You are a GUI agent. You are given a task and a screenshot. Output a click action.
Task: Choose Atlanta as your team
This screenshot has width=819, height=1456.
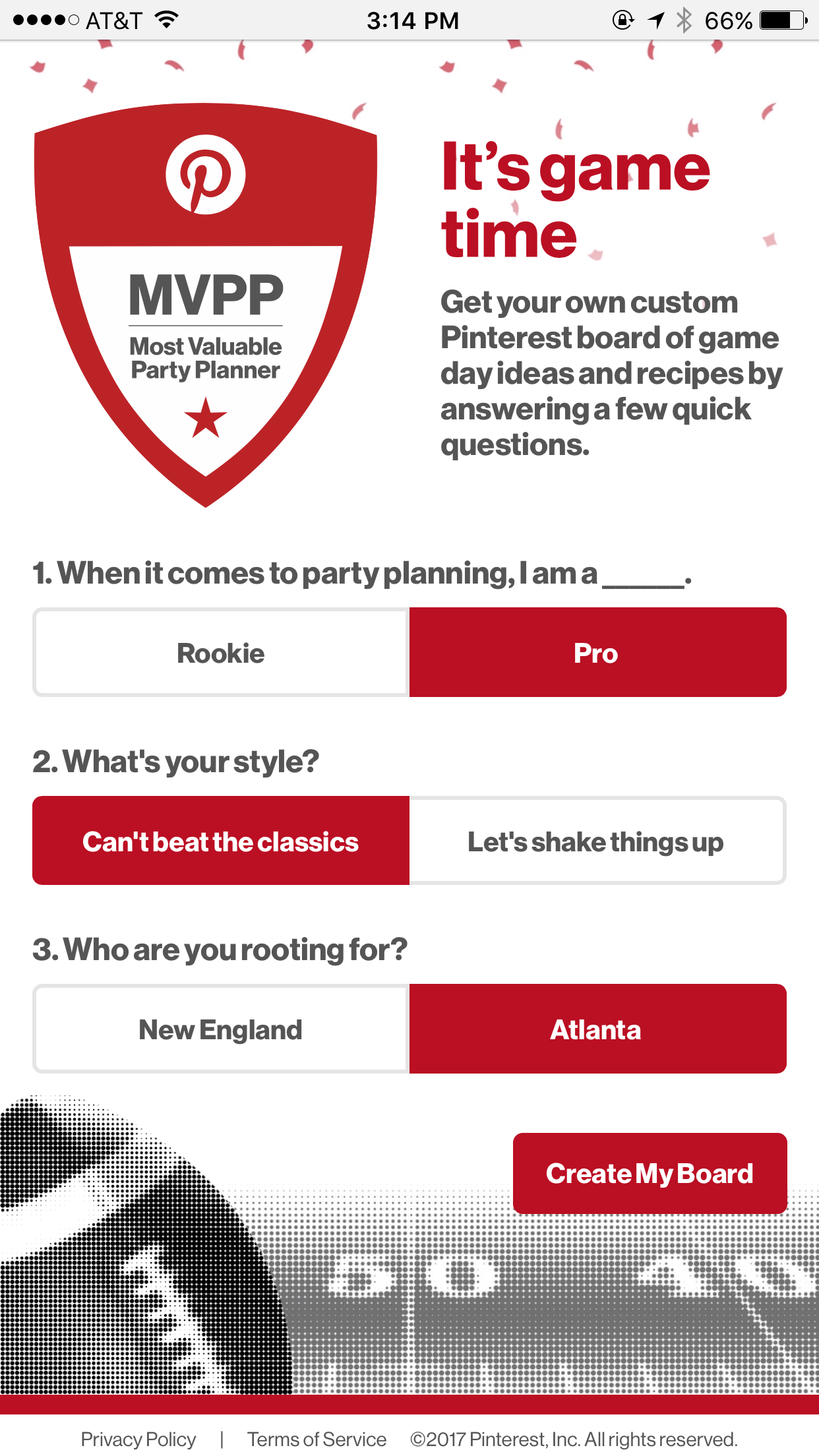(x=597, y=1029)
